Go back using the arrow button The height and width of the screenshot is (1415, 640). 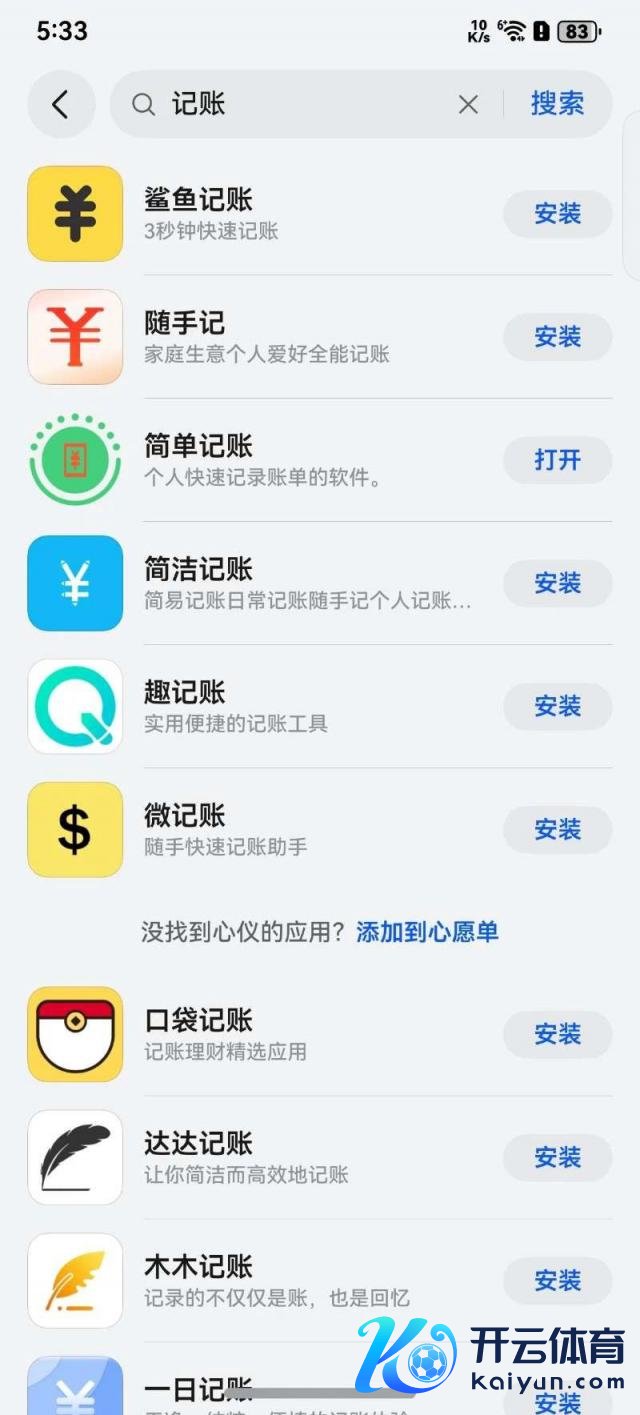click(x=61, y=104)
